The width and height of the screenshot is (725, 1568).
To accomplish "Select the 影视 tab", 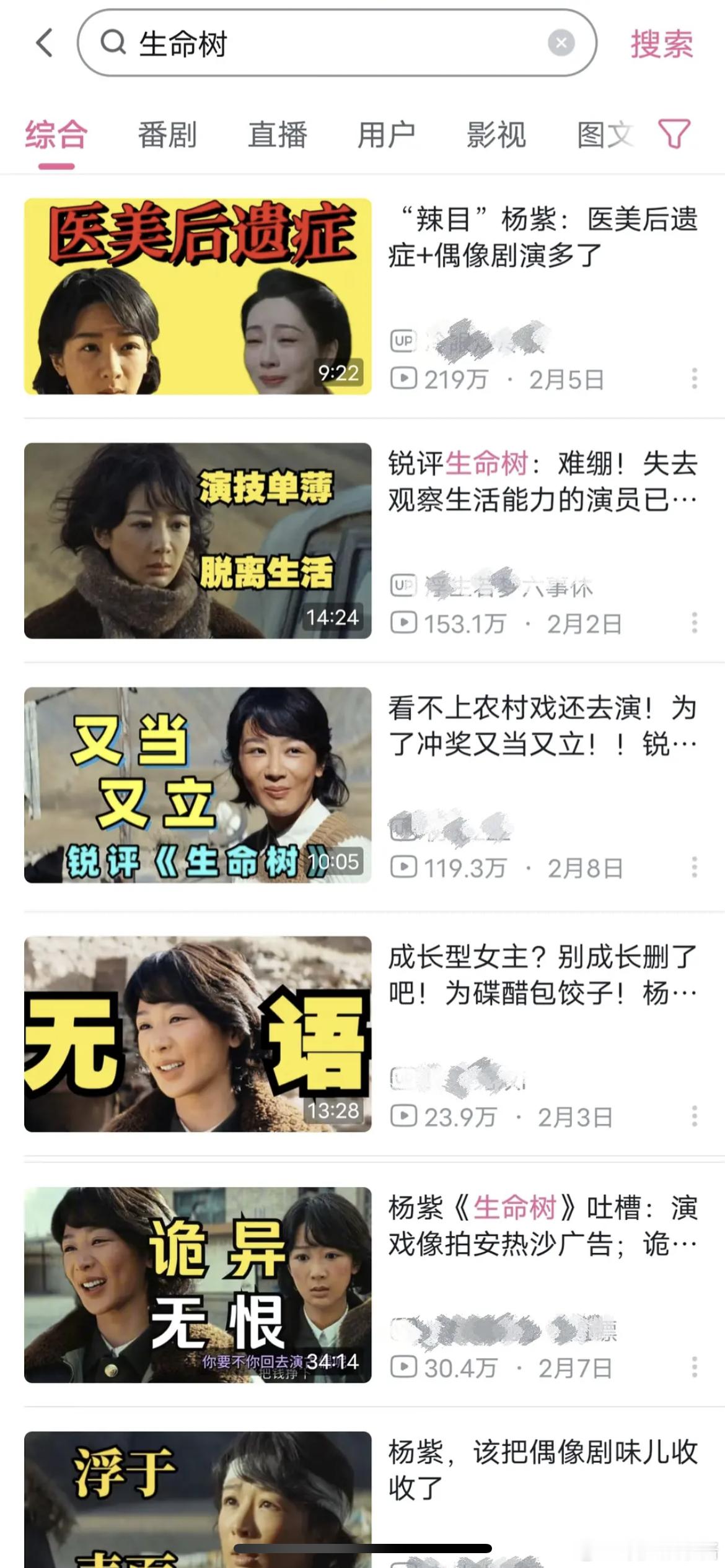I will point(496,135).
